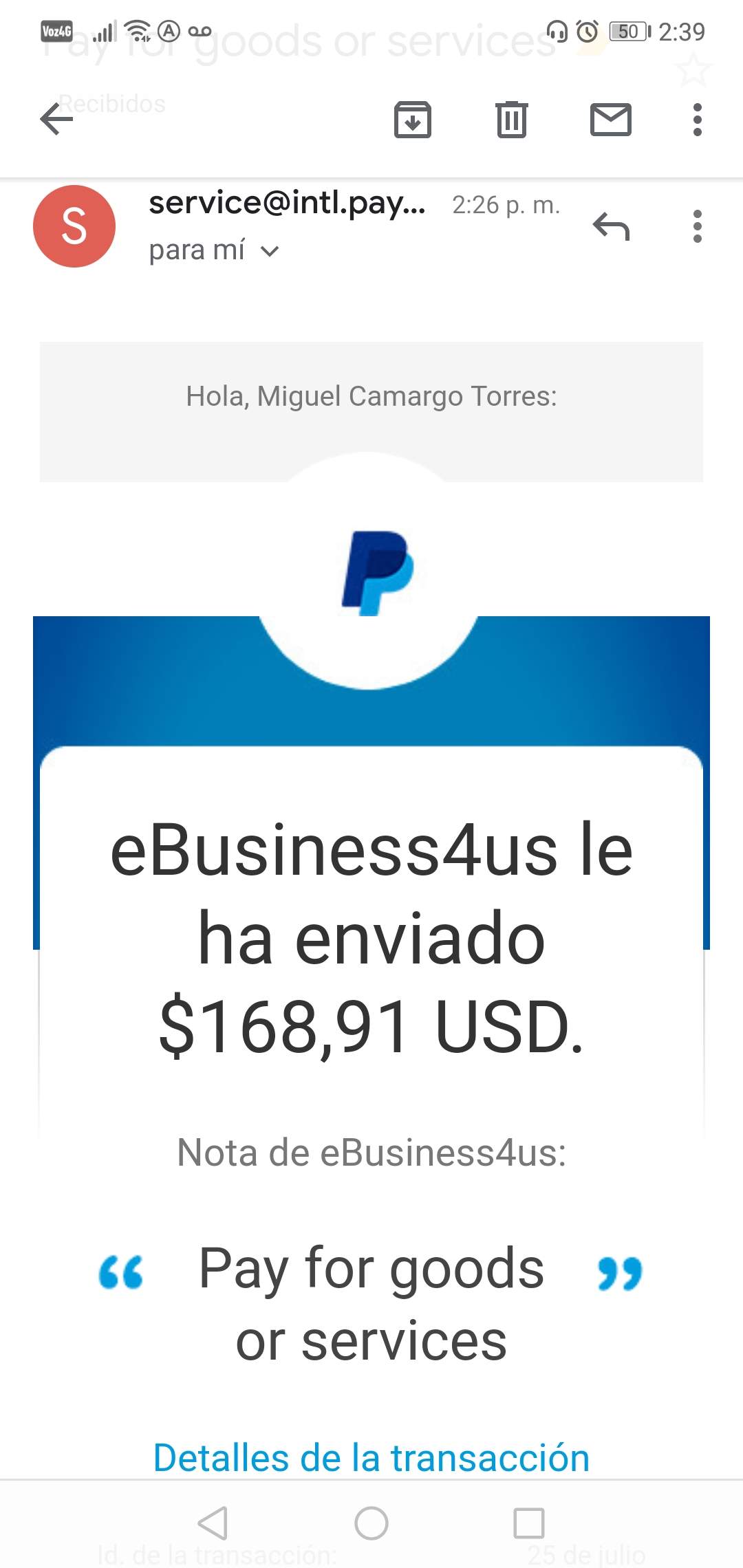Open message options next to reply arrow

(697, 226)
